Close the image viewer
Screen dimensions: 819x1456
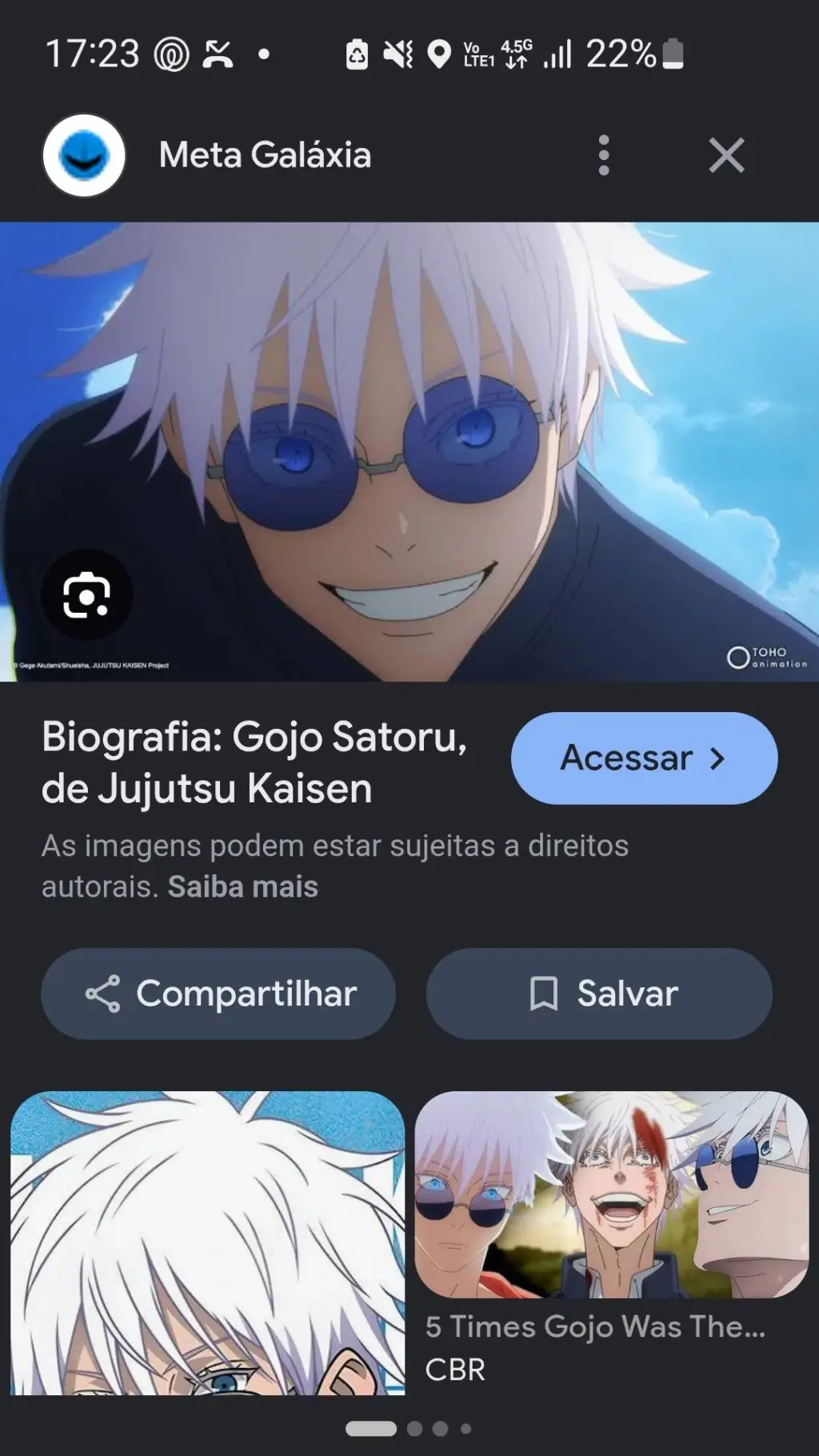coord(726,155)
